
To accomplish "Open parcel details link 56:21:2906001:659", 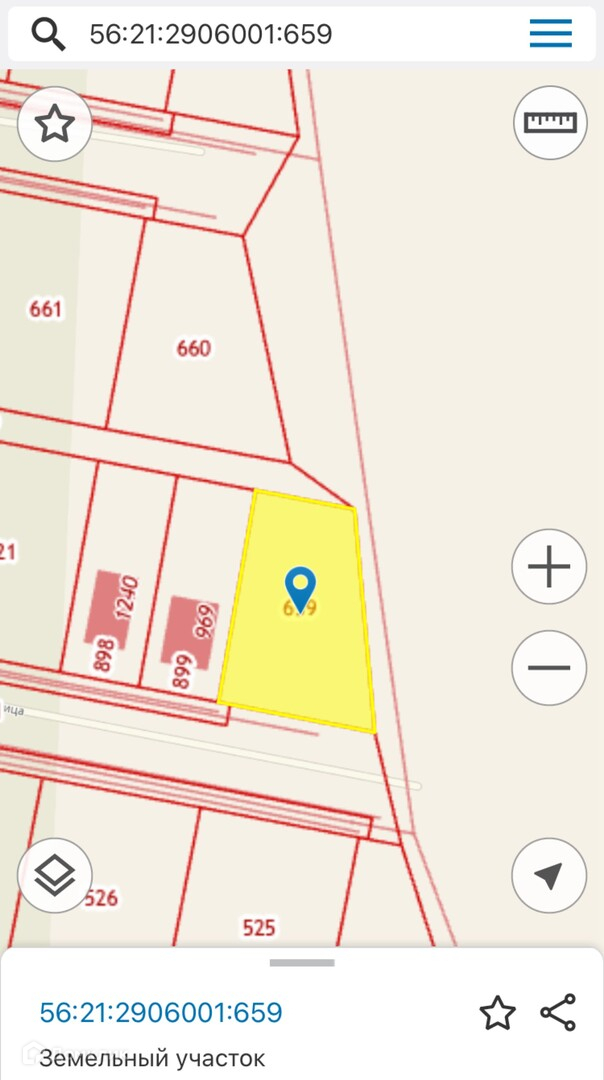I will click(x=160, y=1012).
